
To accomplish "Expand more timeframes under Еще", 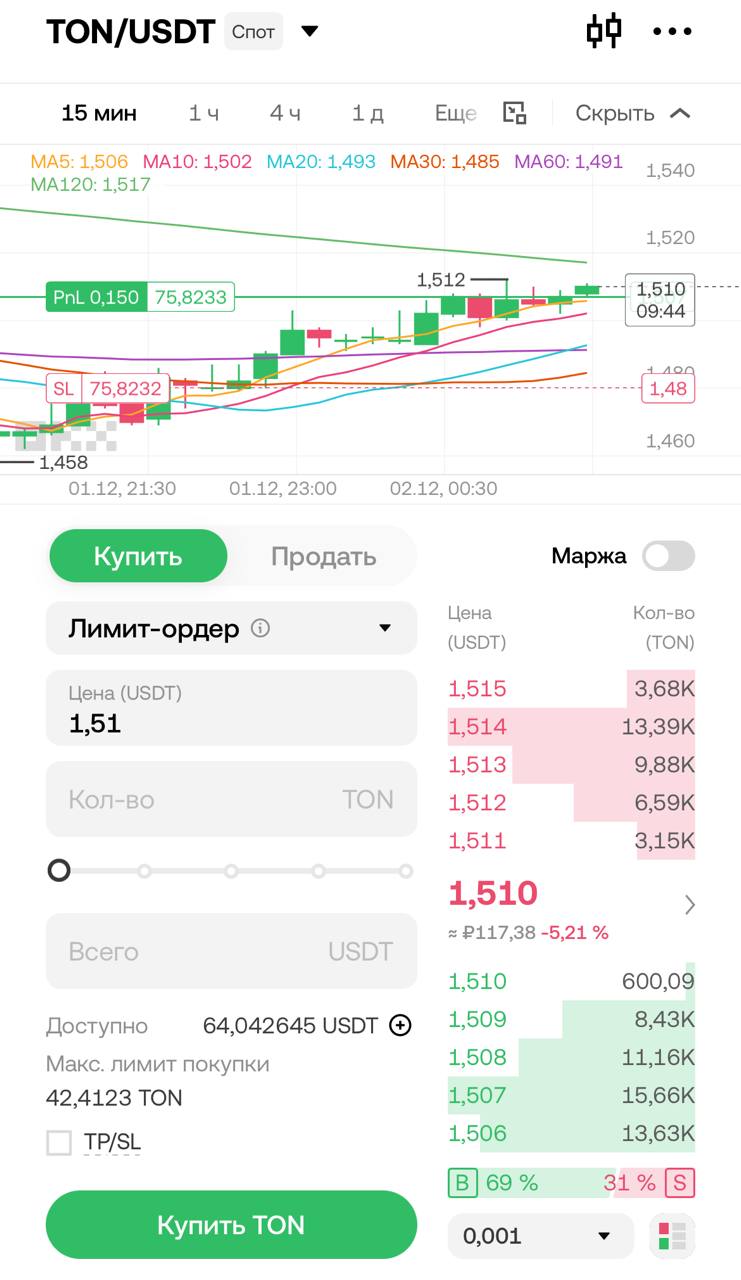I will [x=455, y=113].
